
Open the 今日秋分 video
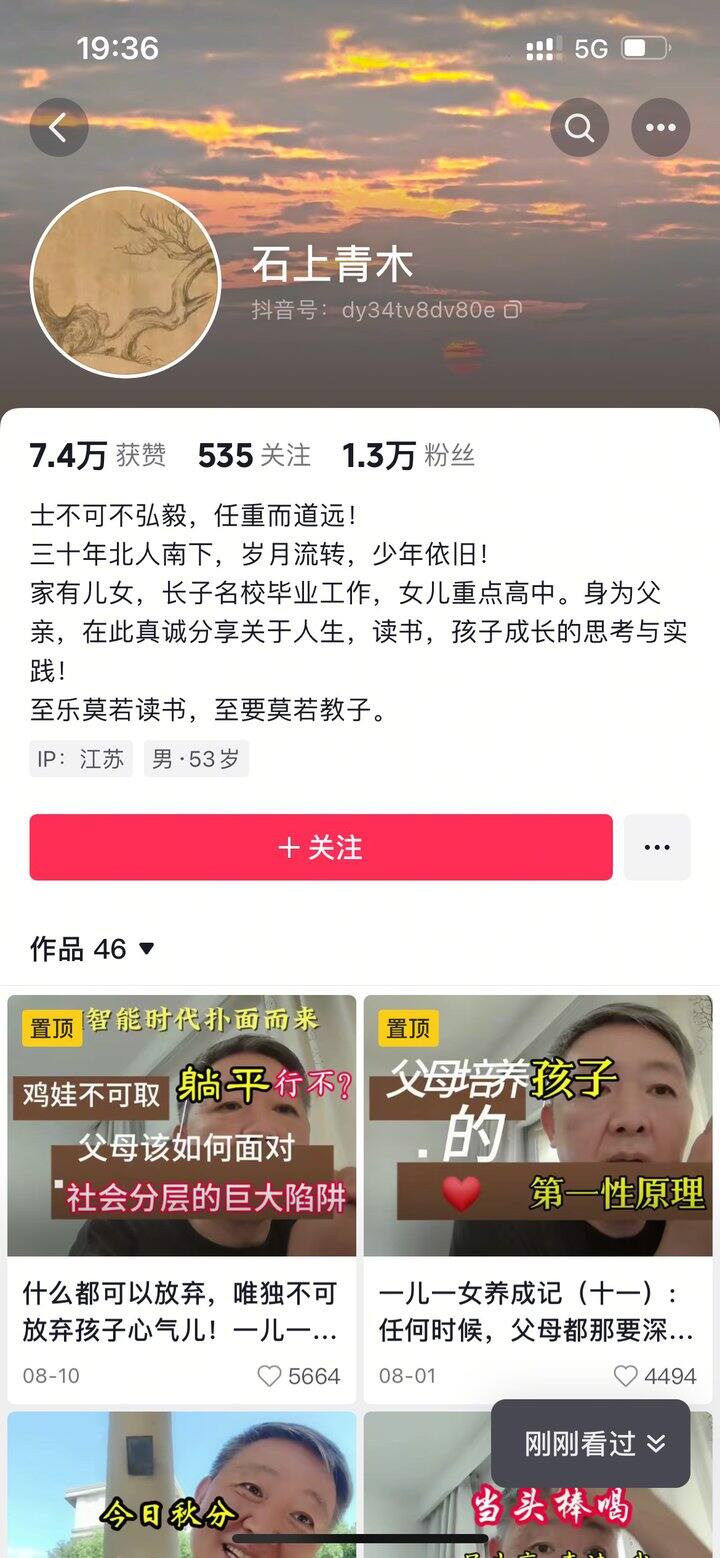(x=182, y=1484)
